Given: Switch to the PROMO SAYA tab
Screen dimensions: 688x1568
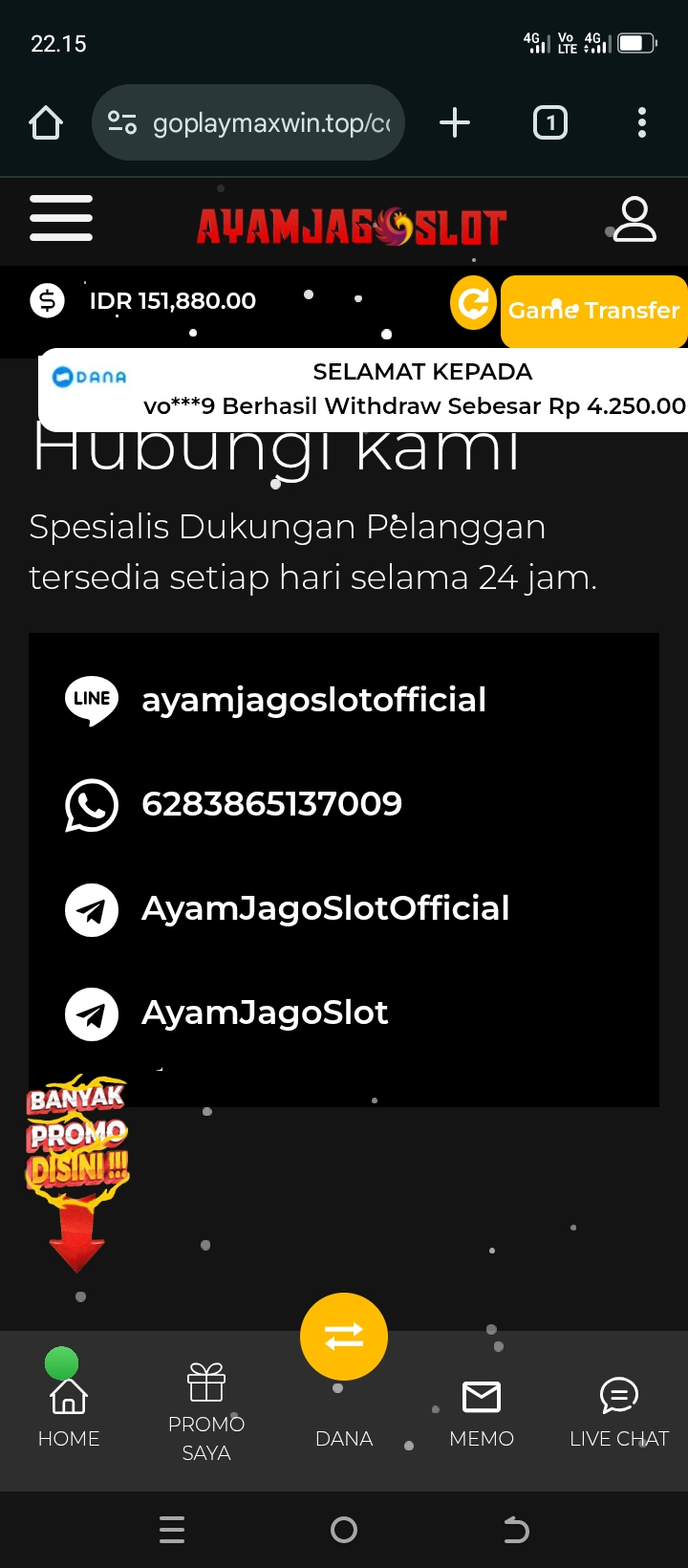Looking at the screenshot, I should tap(206, 1410).
